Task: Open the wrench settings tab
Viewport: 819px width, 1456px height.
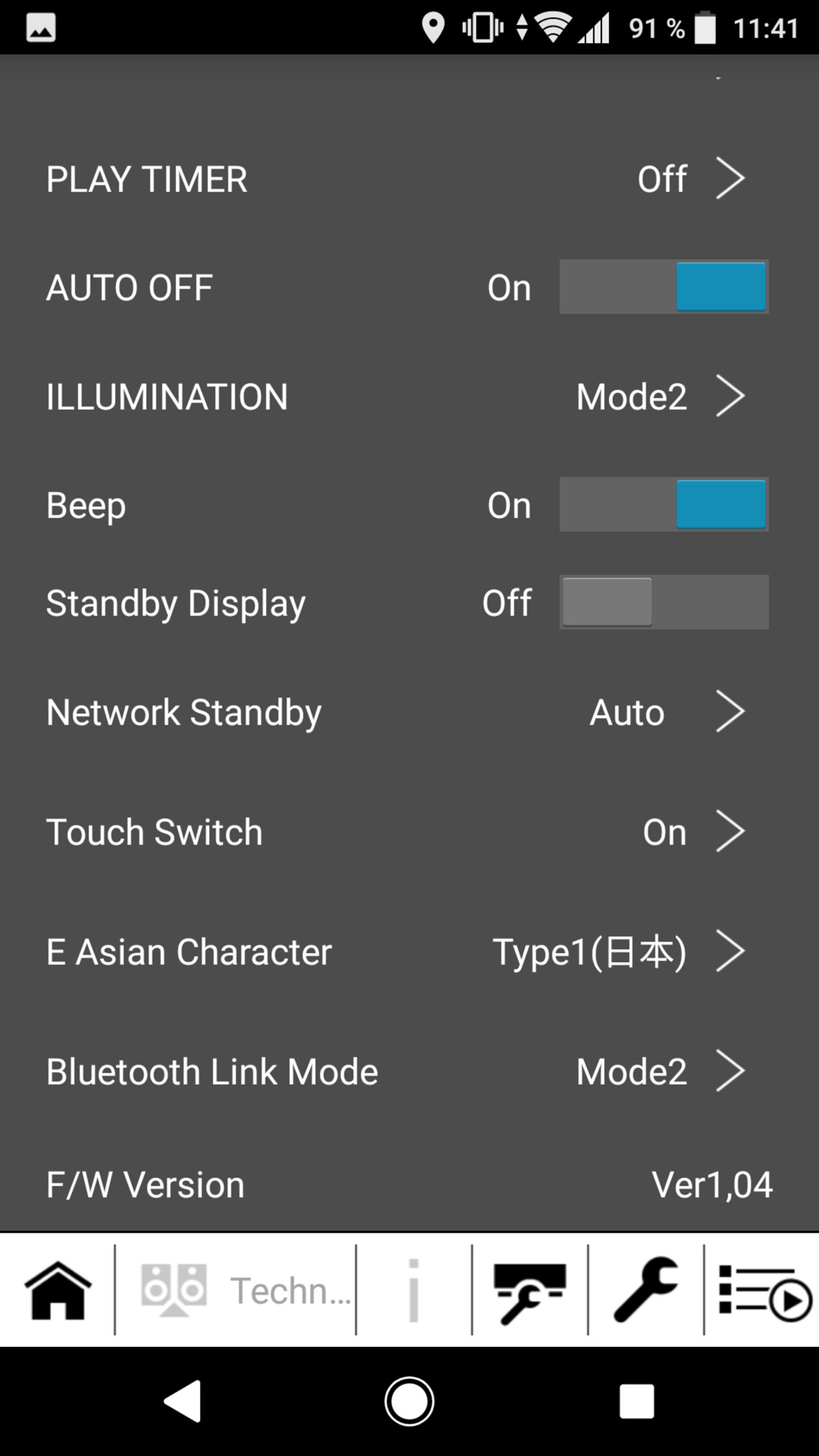Action: coord(645,1289)
